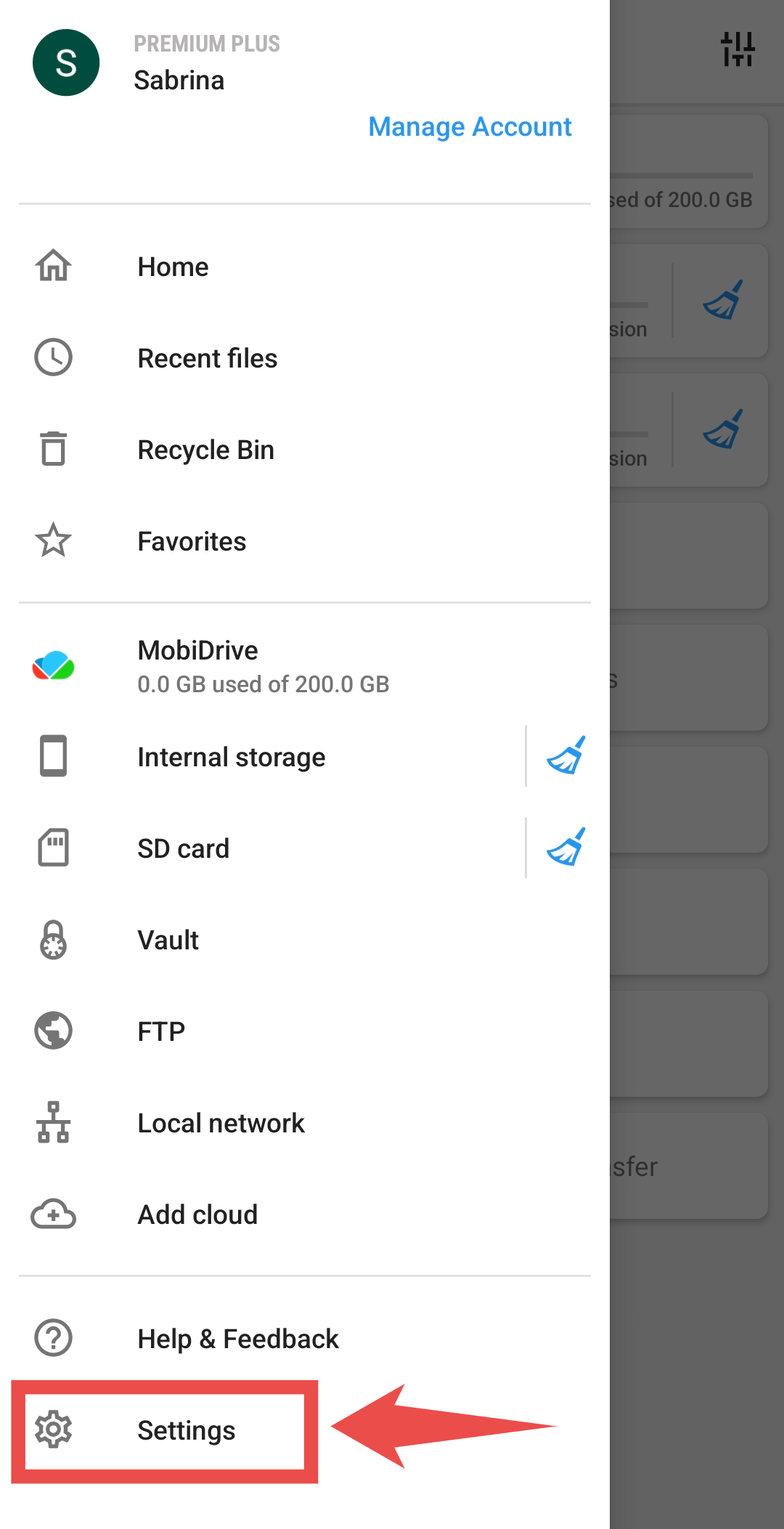Select the FTP option
The width and height of the screenshot is (784, 1529).
[161, 1031]
